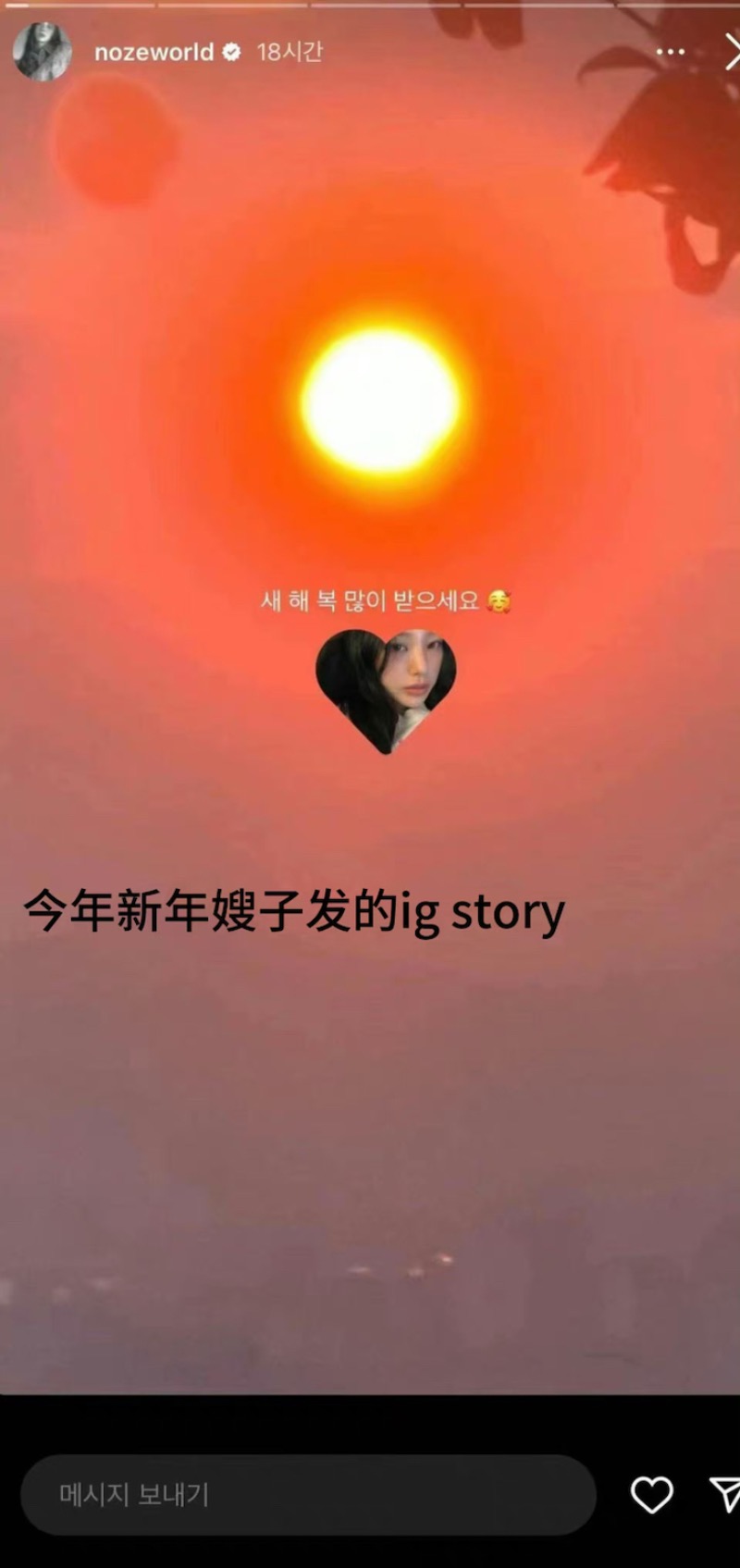Open nozeworld's profile picture
740x1568 pixels.
click(x=42, y=52)
